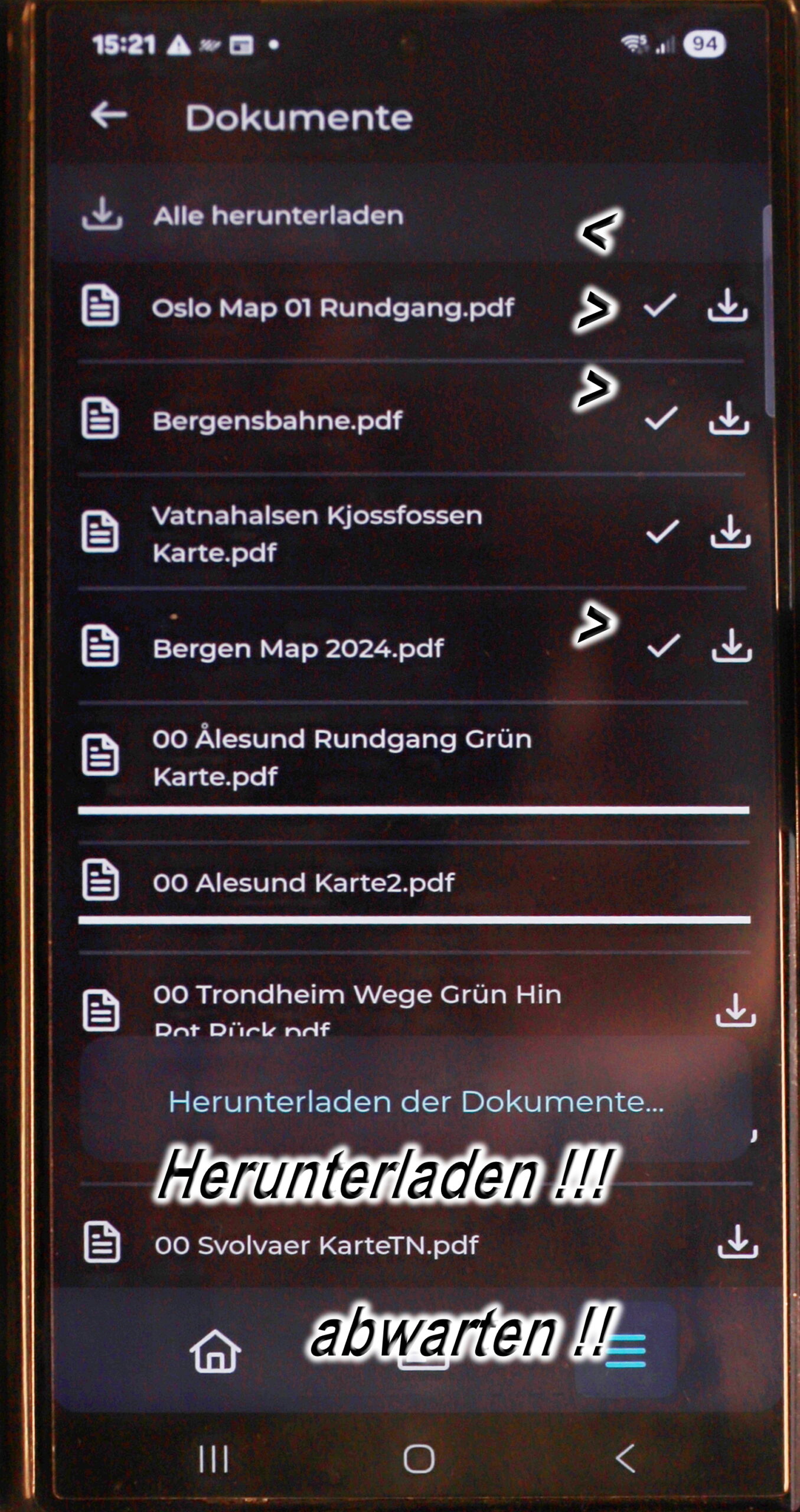The width and height of the screenshot is (800, 1512).
Task: Select the 00 Alesund Karte2.pdf row
Action: point(303,883)
